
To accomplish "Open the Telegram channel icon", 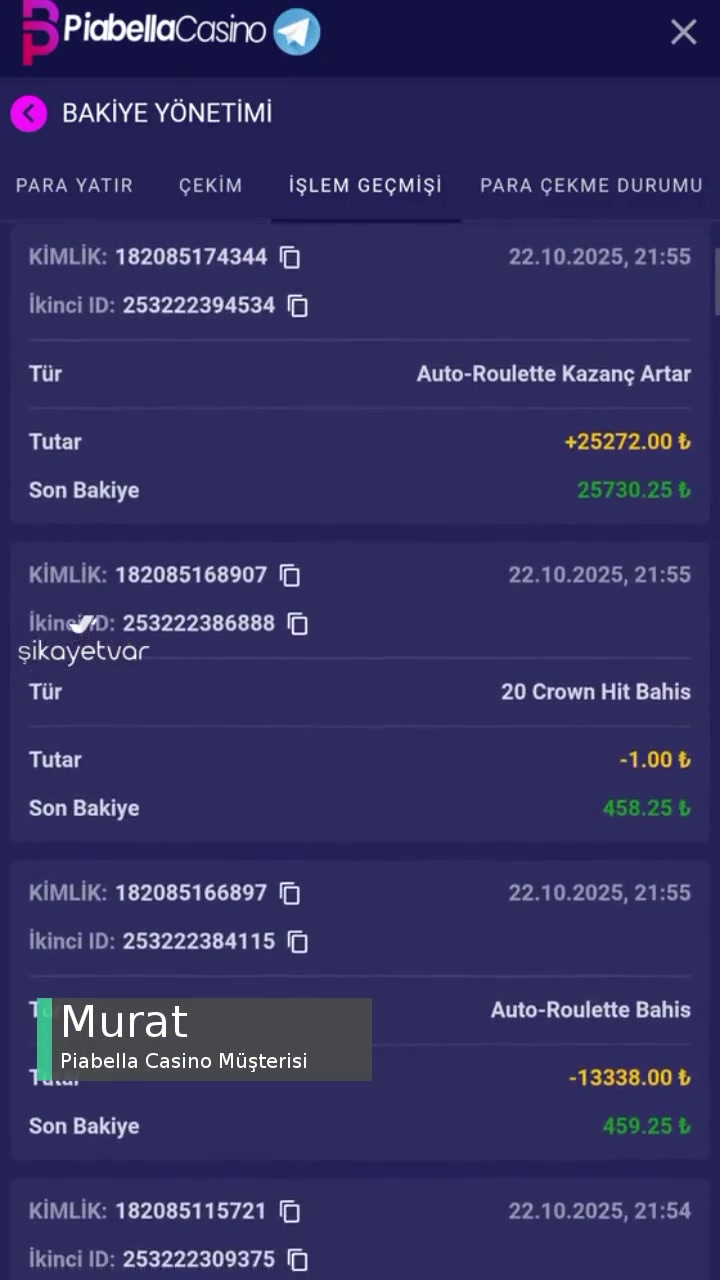I will [x=297, y=31].
